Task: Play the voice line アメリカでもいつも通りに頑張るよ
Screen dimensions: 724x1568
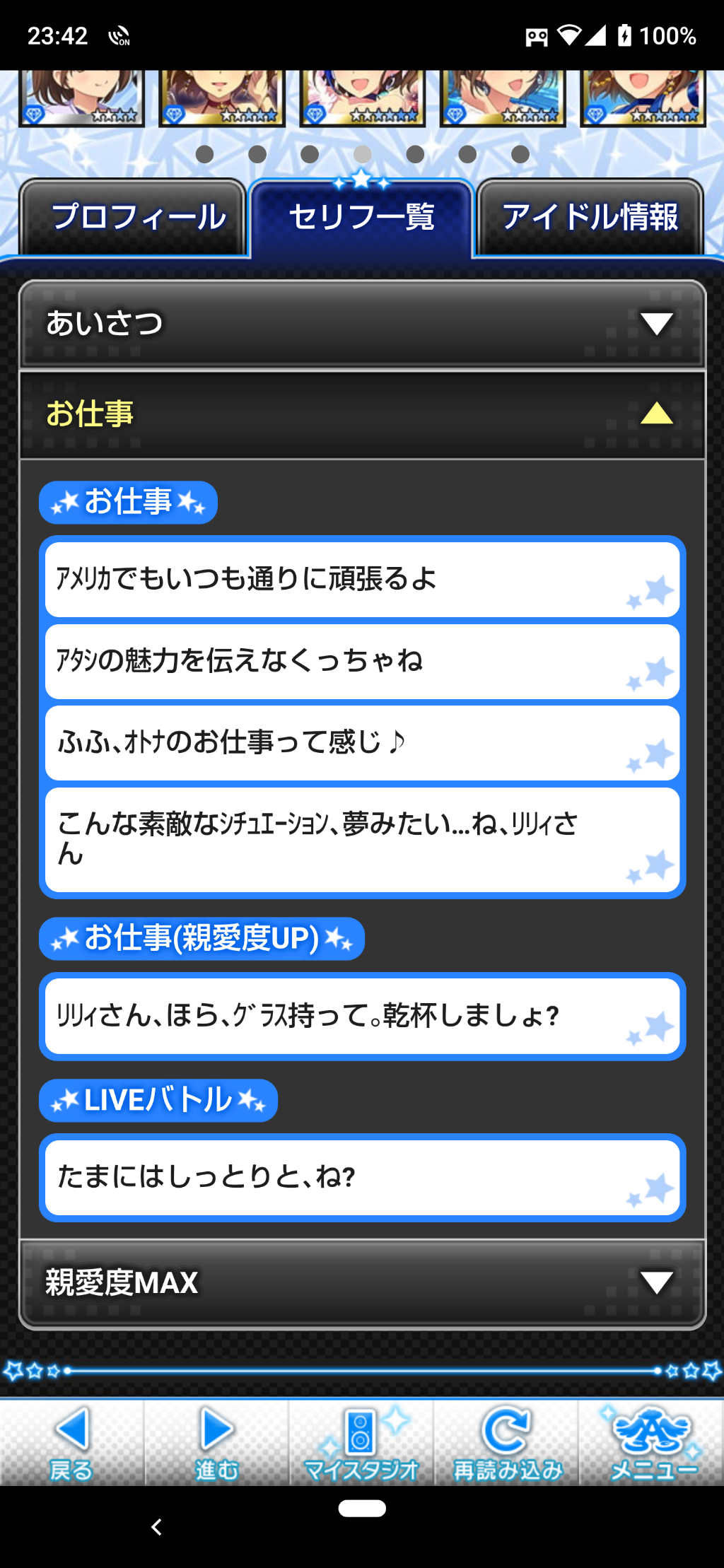Action: [362, 578]
